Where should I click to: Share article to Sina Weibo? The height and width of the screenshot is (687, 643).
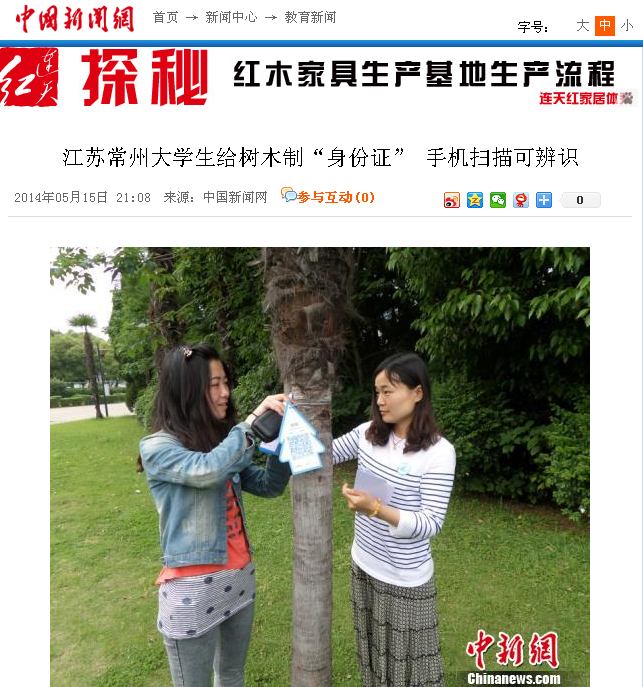[x=452, y=200]
